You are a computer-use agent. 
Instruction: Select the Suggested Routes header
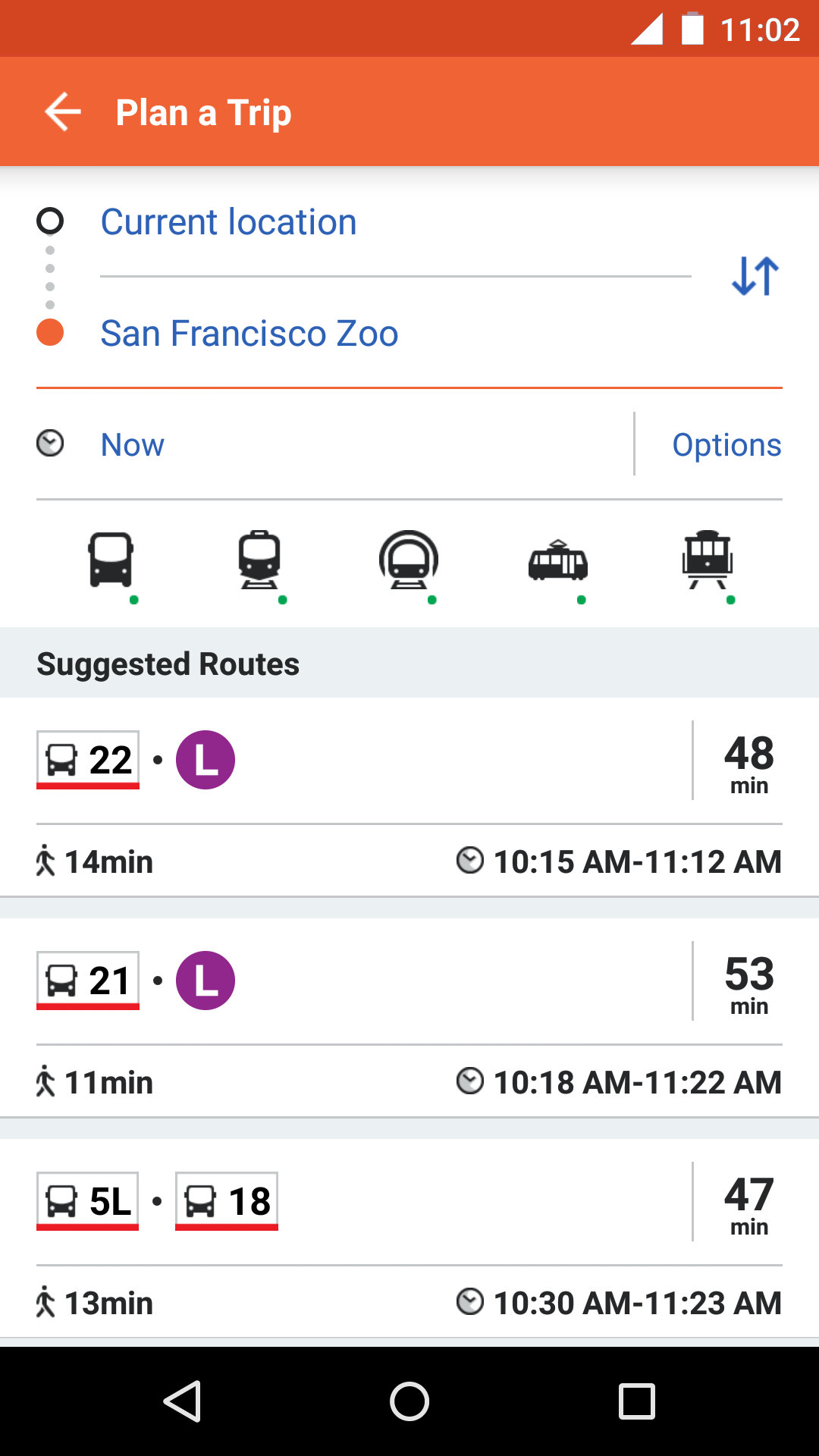(168, 663)
